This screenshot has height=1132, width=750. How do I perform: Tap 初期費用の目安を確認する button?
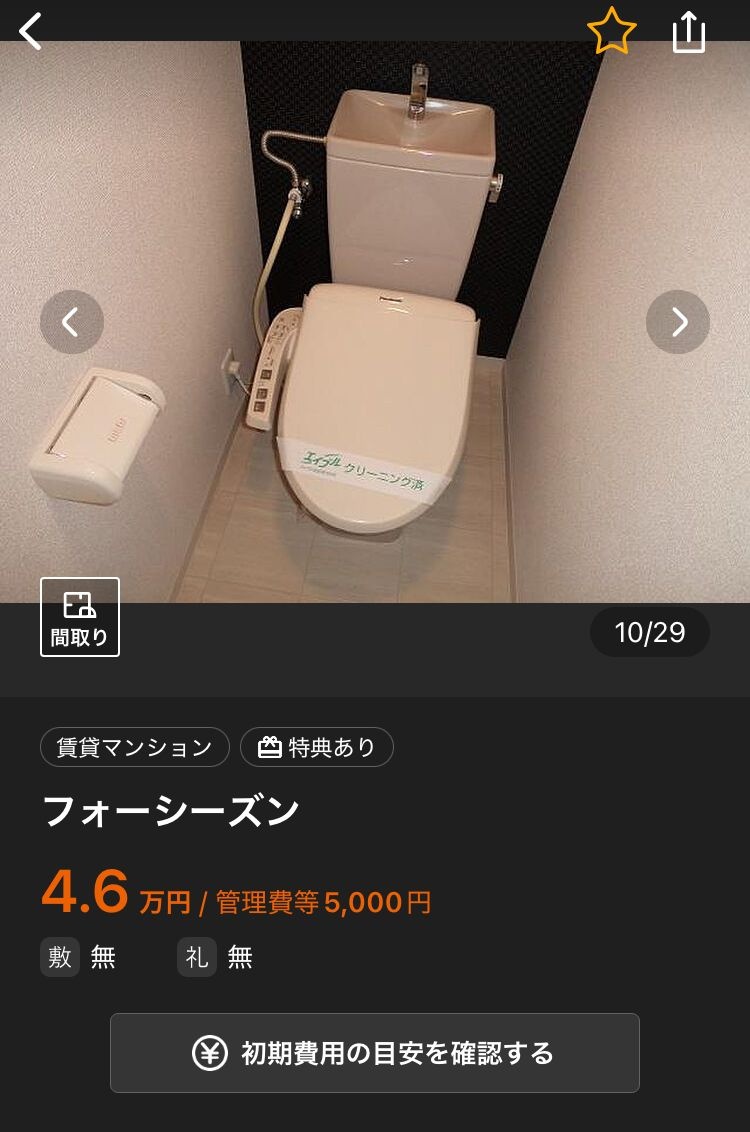375,1053
